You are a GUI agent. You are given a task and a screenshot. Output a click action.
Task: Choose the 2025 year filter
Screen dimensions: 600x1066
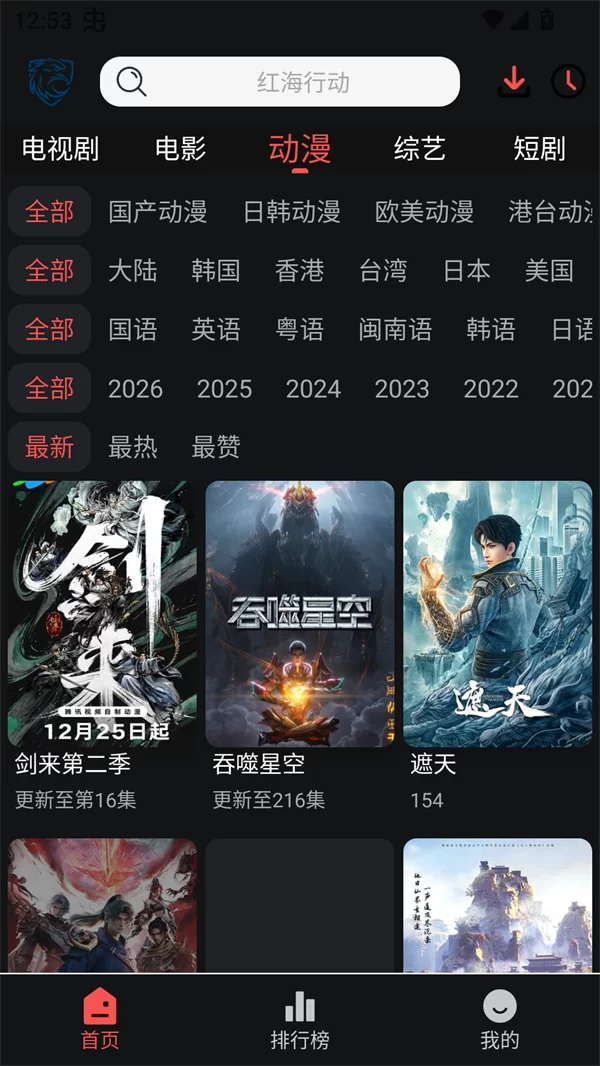point(224,389)
